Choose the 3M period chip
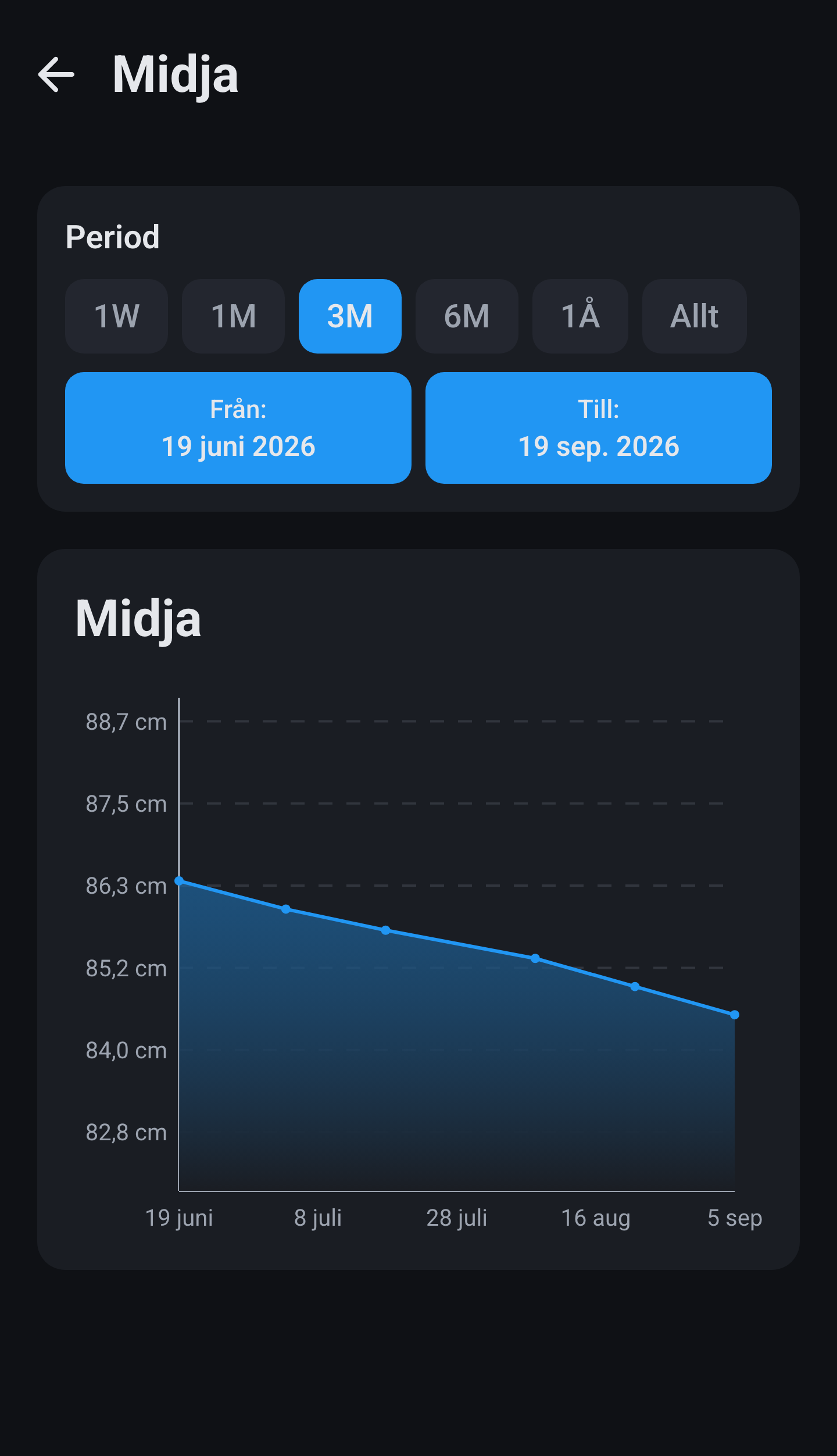Image resolution: width=837 pixels, height=1456 pixels. click(350, 316)
